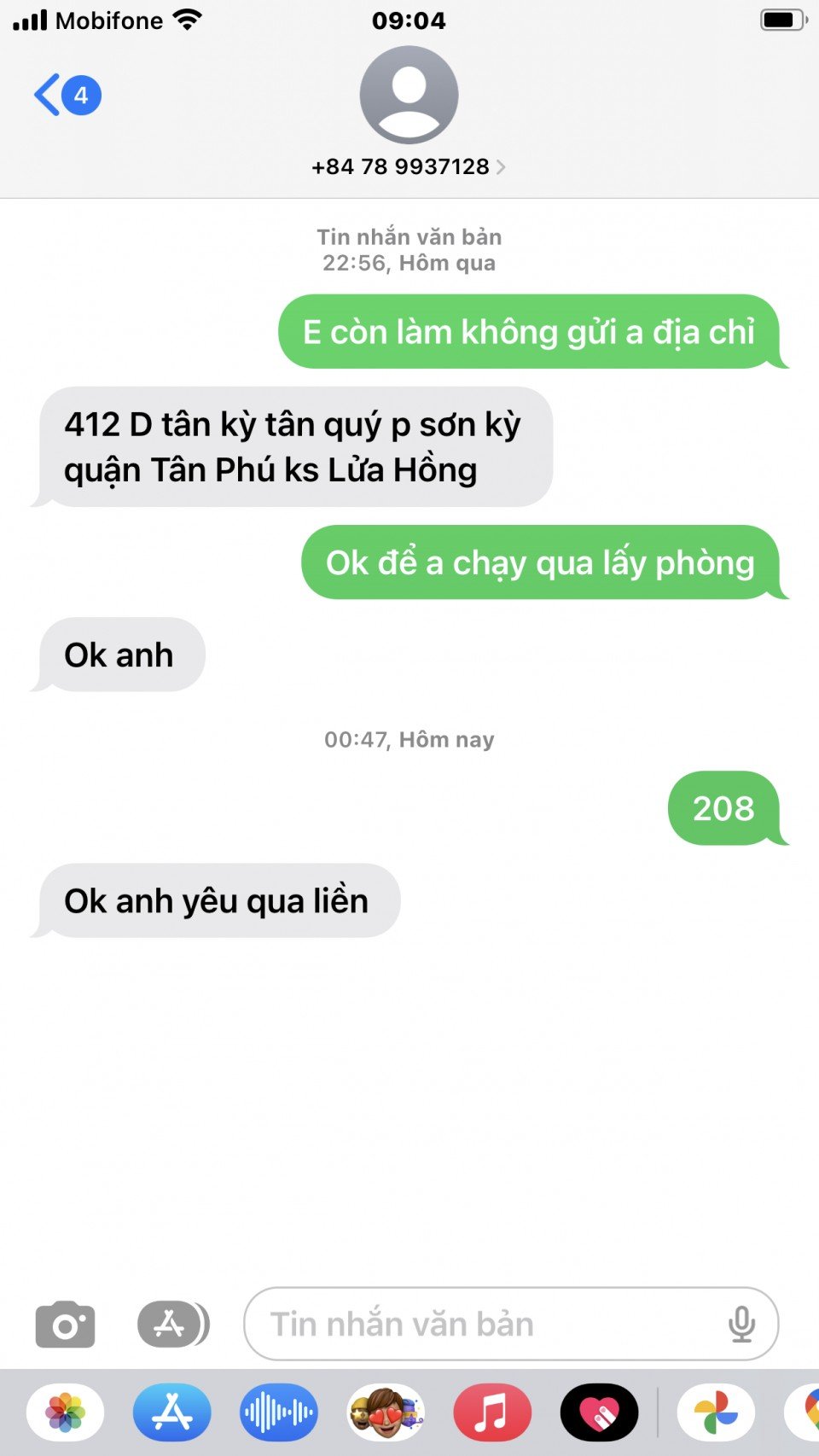Go back to the messages list
This screenshot has width=819, height=1456.
point(65,95)
